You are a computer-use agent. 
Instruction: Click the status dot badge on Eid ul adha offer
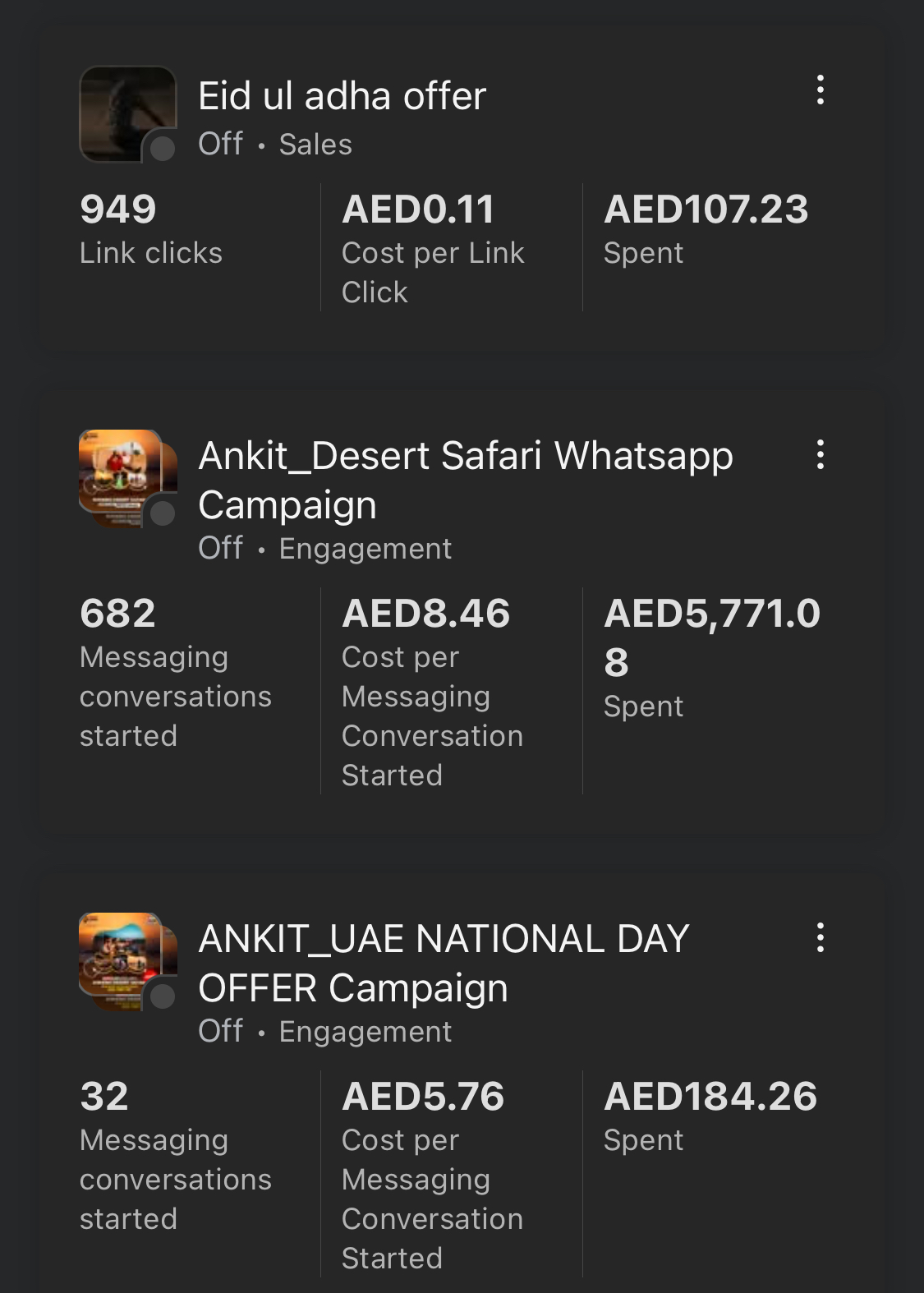click(x=162, y=148)
